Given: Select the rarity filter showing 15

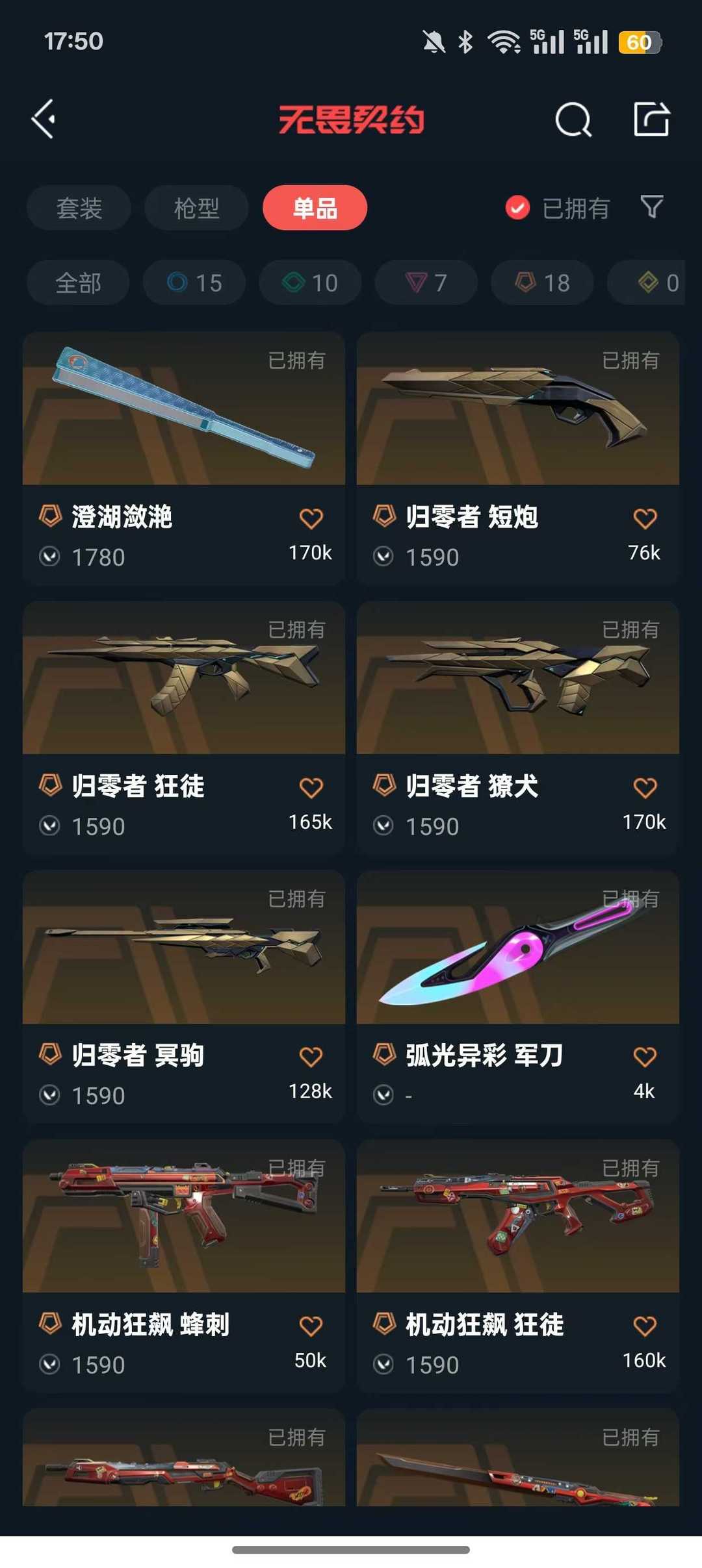Looking at the screenshot, I should (193, 282).
